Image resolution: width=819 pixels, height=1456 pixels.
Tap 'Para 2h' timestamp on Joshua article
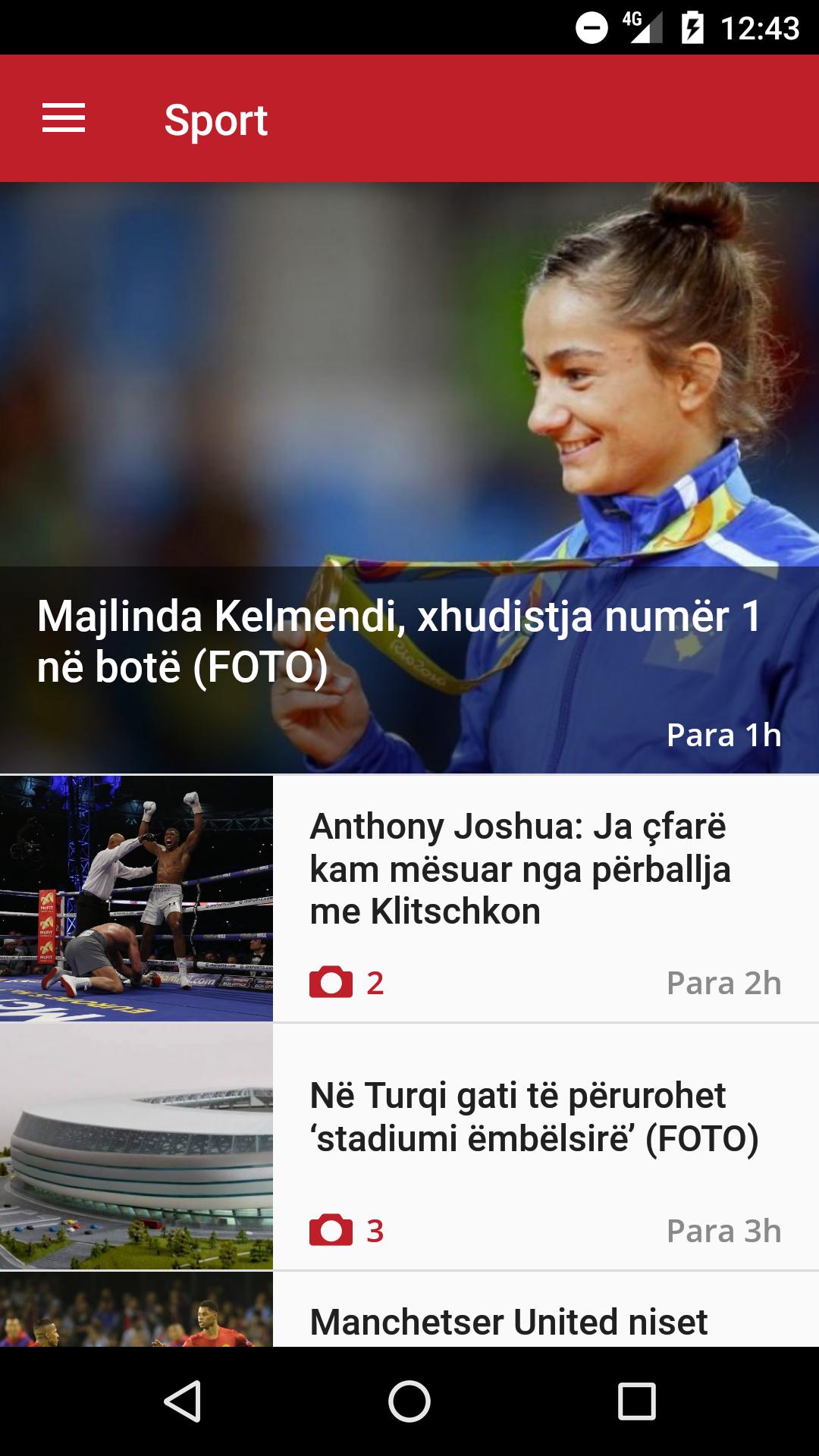coord(723,983)
